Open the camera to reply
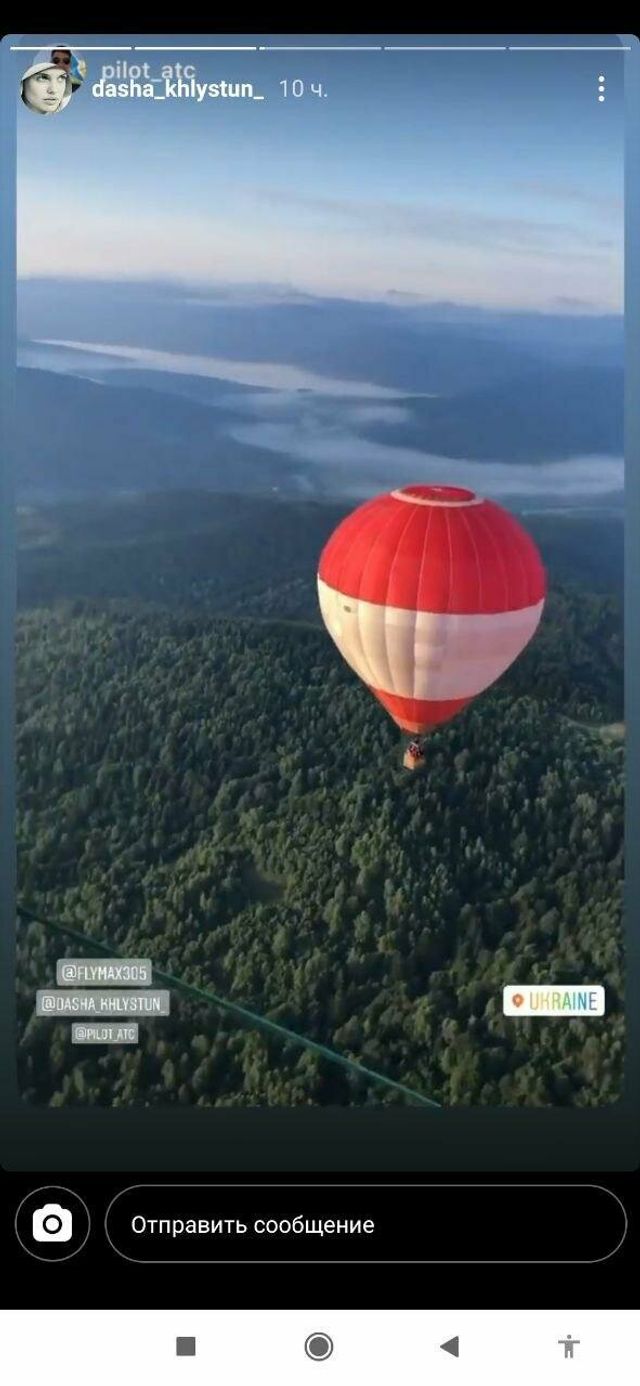This screenshot has width=640, height=1386. click(52, 1224)
